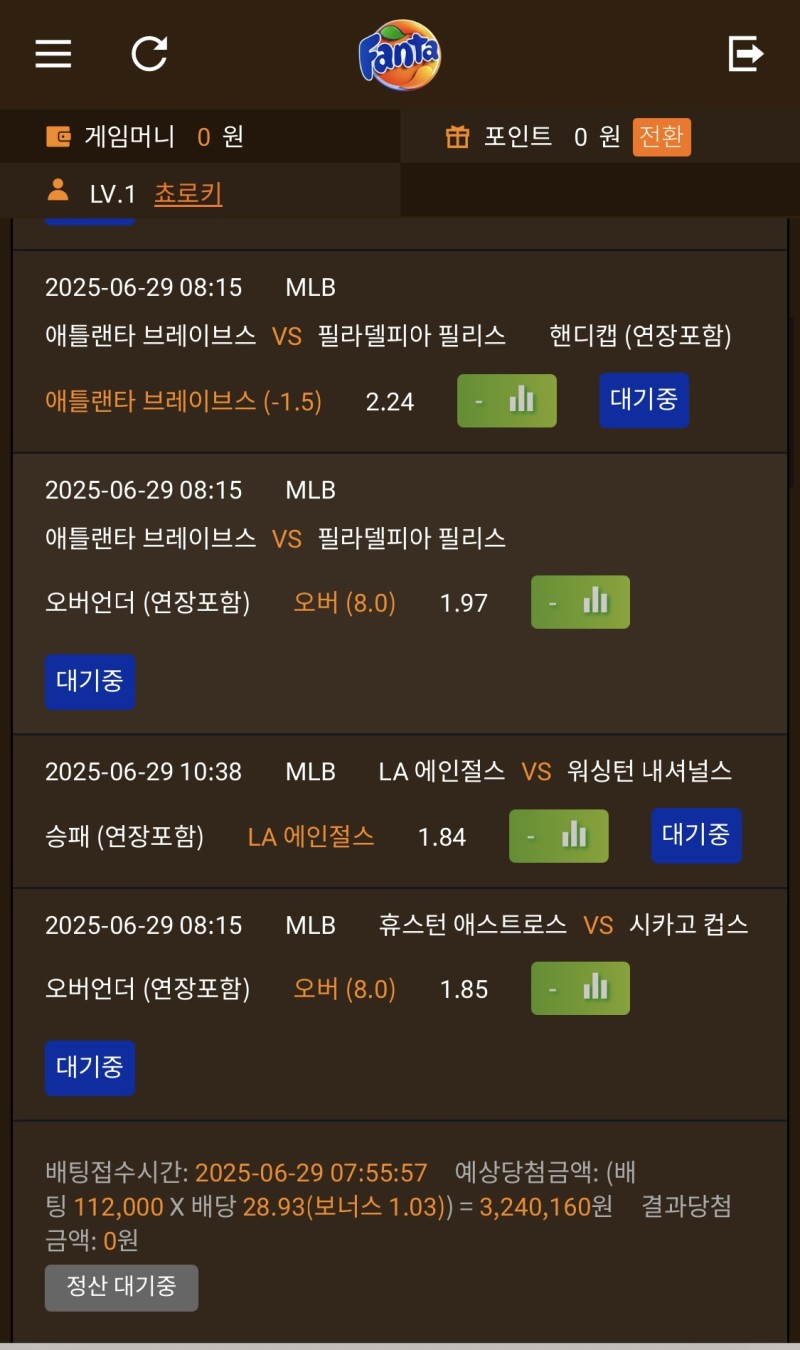800x1350 pixels.
Task: Open stats chart for the 1.85 오버 bet
Action: coord(580,988)
